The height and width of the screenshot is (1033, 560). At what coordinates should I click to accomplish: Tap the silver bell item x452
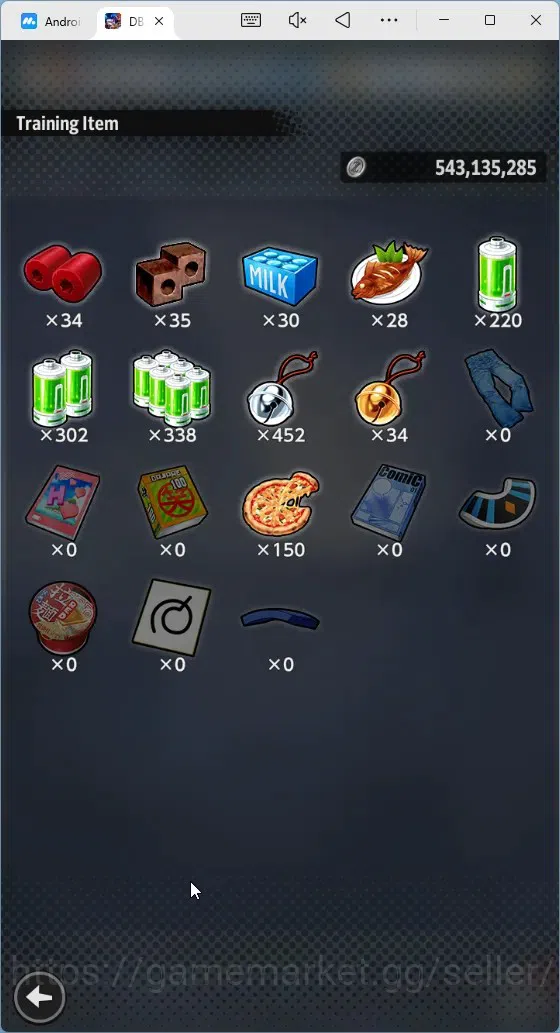[x=282, y=389]
